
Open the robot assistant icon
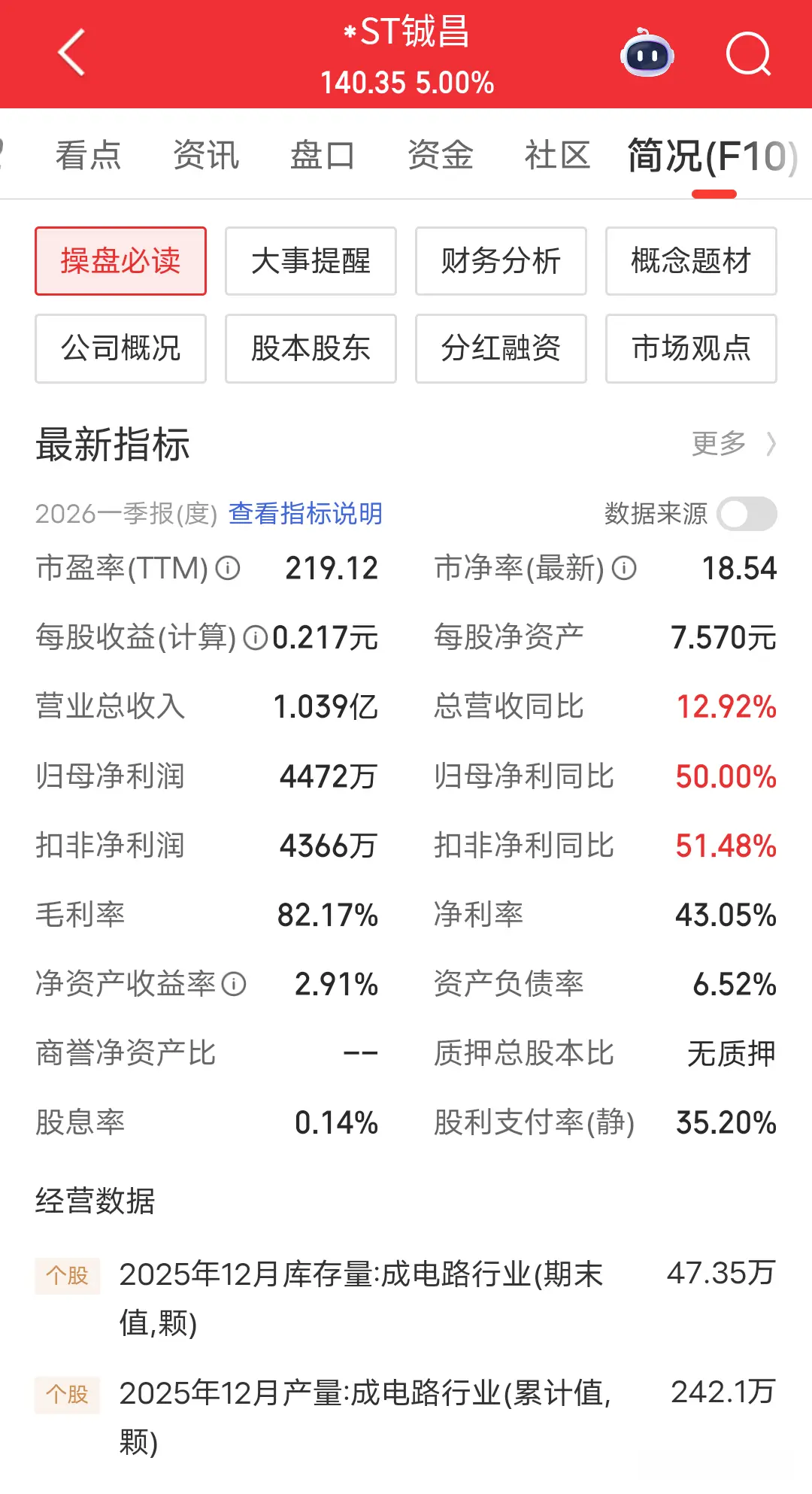click(x=647, y=53)
